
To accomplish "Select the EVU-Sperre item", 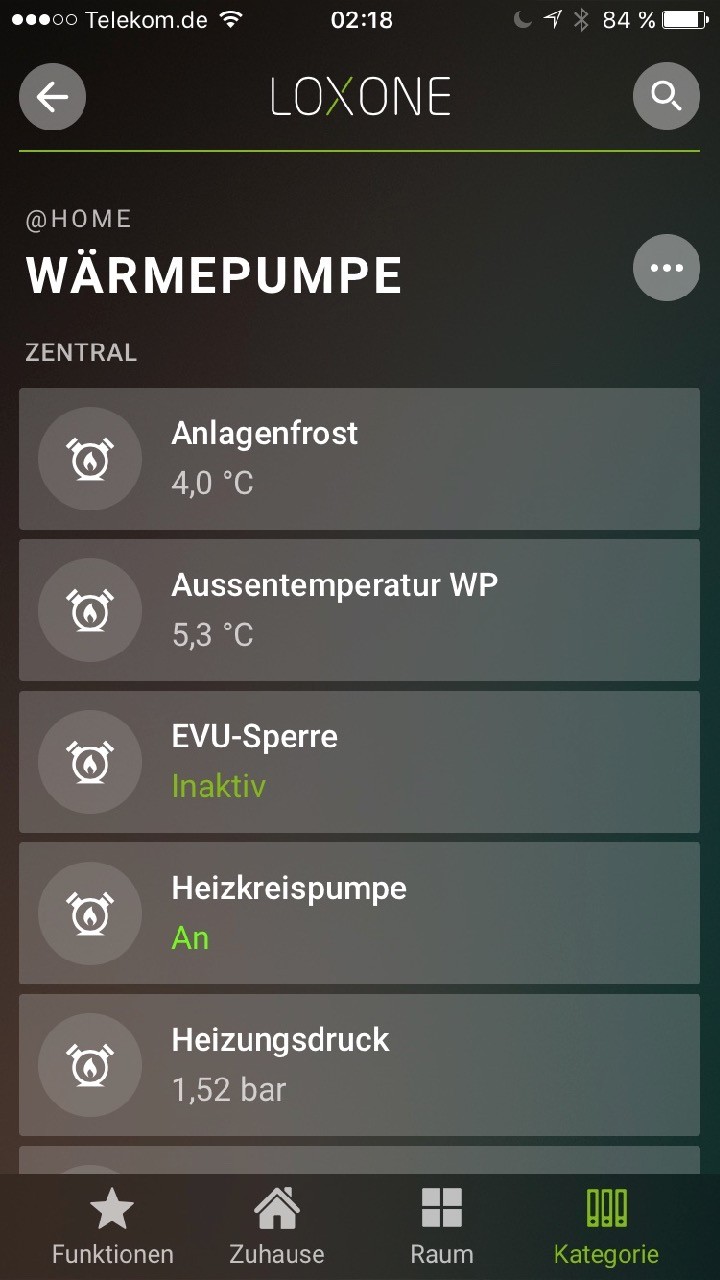I will pos(360,762).
